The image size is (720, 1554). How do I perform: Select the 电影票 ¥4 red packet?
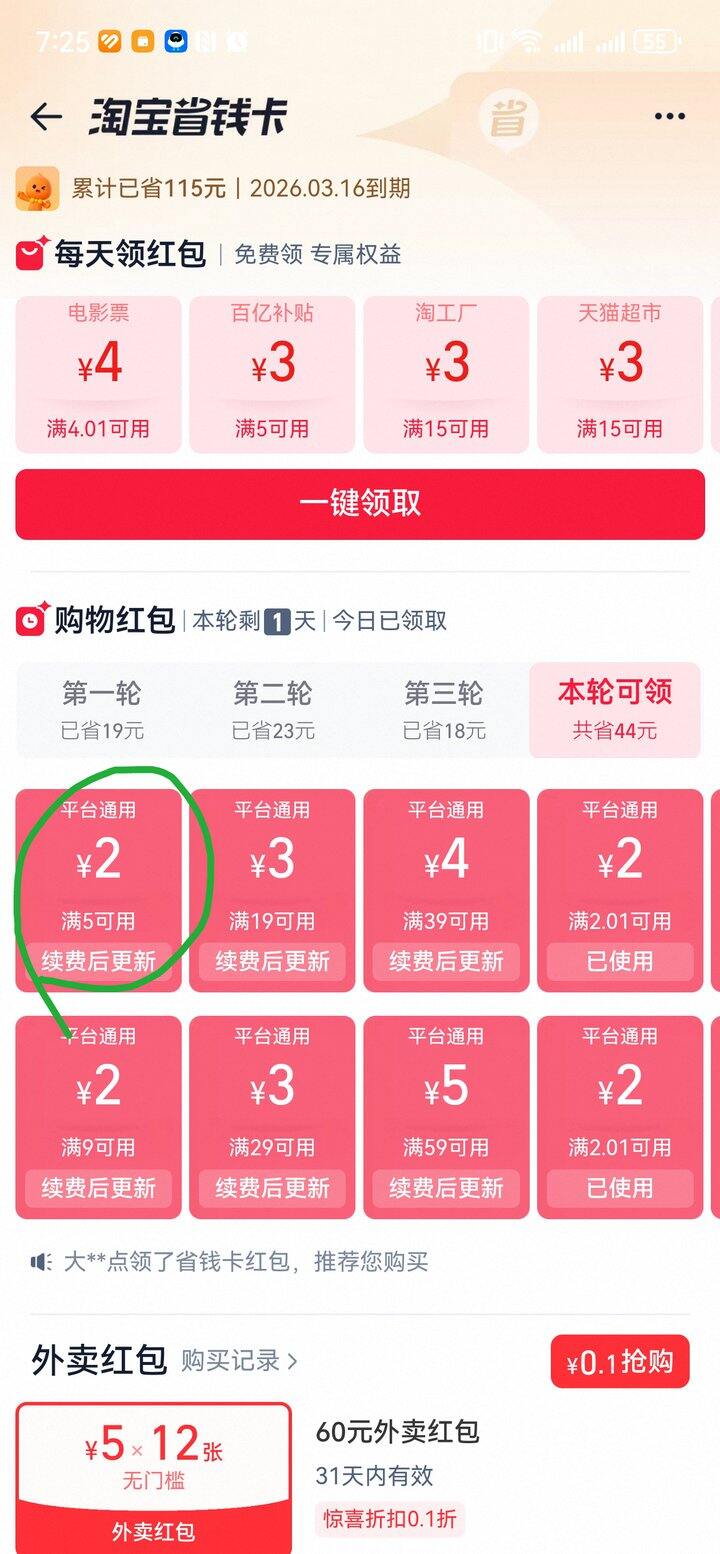click(x=98, y=374)
